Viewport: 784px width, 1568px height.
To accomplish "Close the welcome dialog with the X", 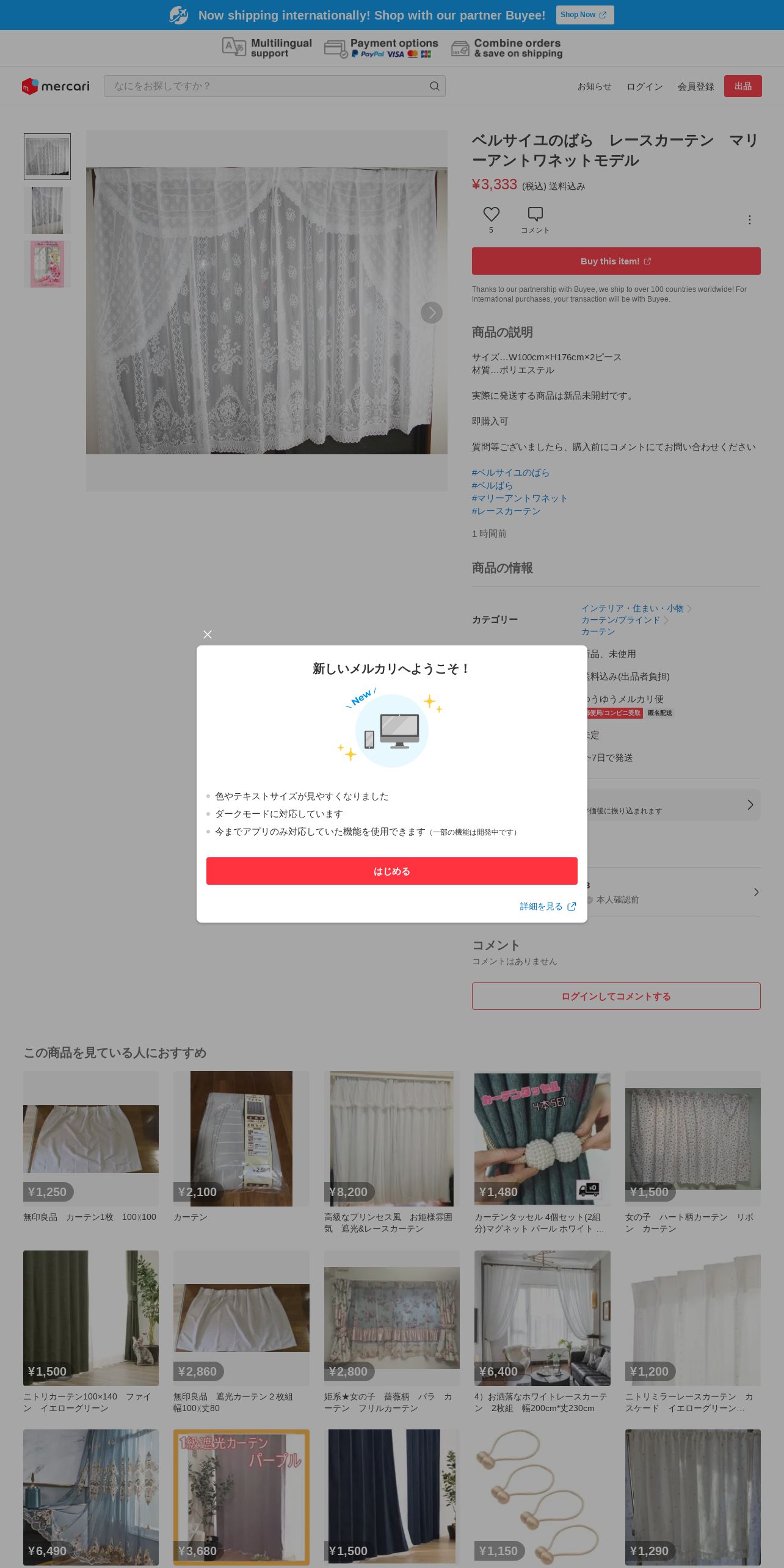I will coord(208,634).
